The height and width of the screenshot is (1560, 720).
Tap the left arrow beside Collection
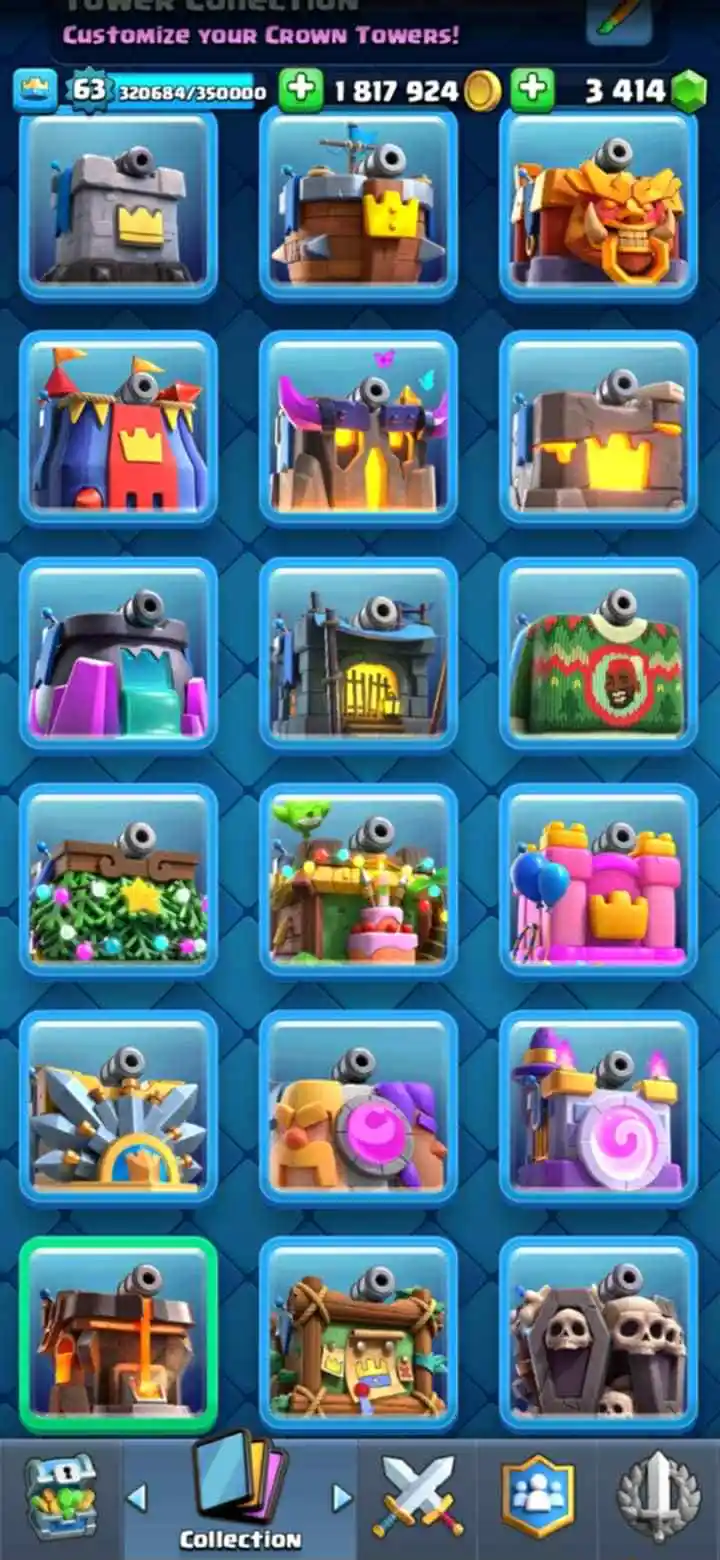pyautogui.click(x=137, y=1497)
